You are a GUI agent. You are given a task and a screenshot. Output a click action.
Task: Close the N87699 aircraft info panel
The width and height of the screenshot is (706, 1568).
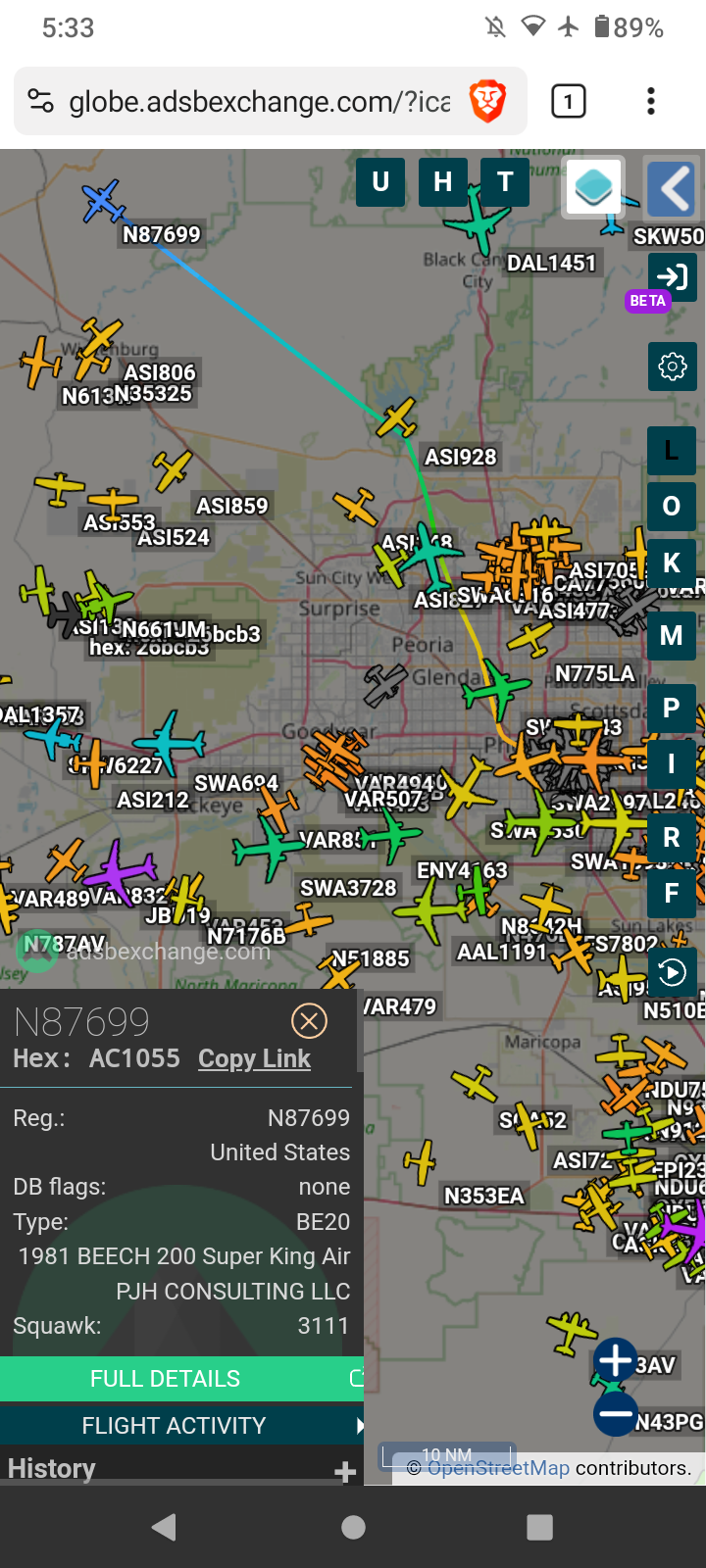309,1021
